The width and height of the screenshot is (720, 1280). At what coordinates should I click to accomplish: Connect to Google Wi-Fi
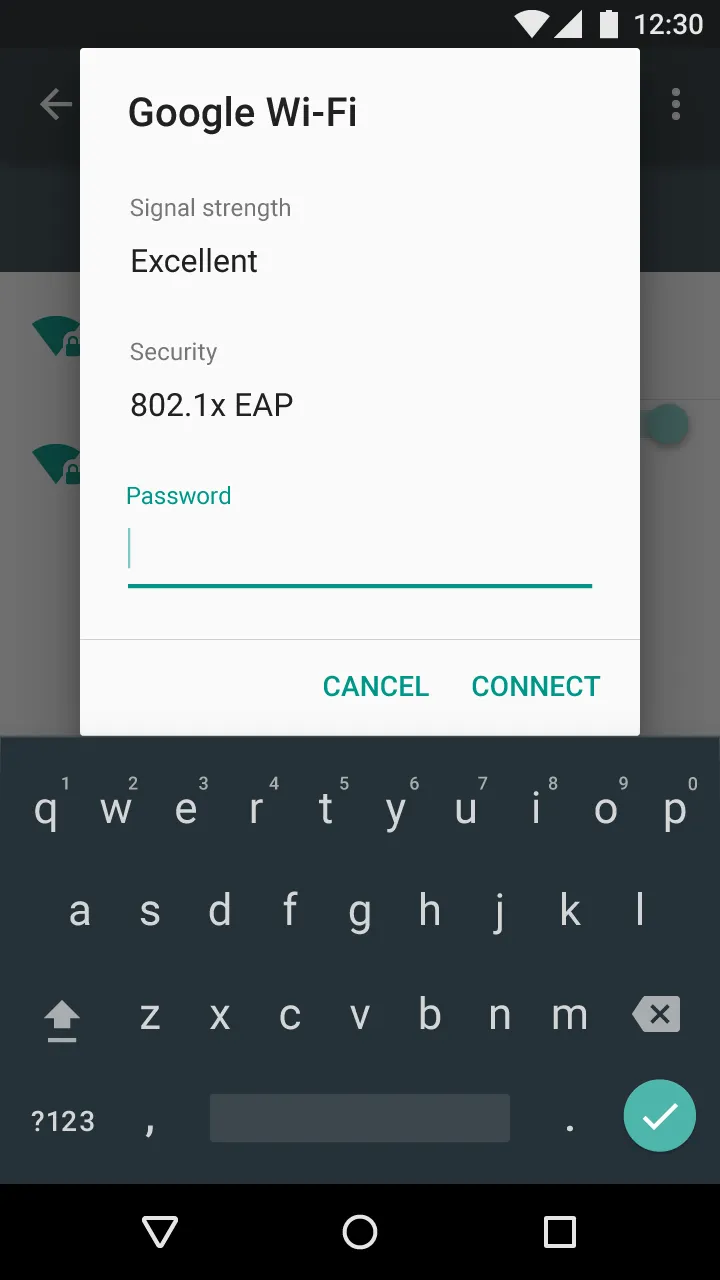pyautogui.click(x=536, y=686)
